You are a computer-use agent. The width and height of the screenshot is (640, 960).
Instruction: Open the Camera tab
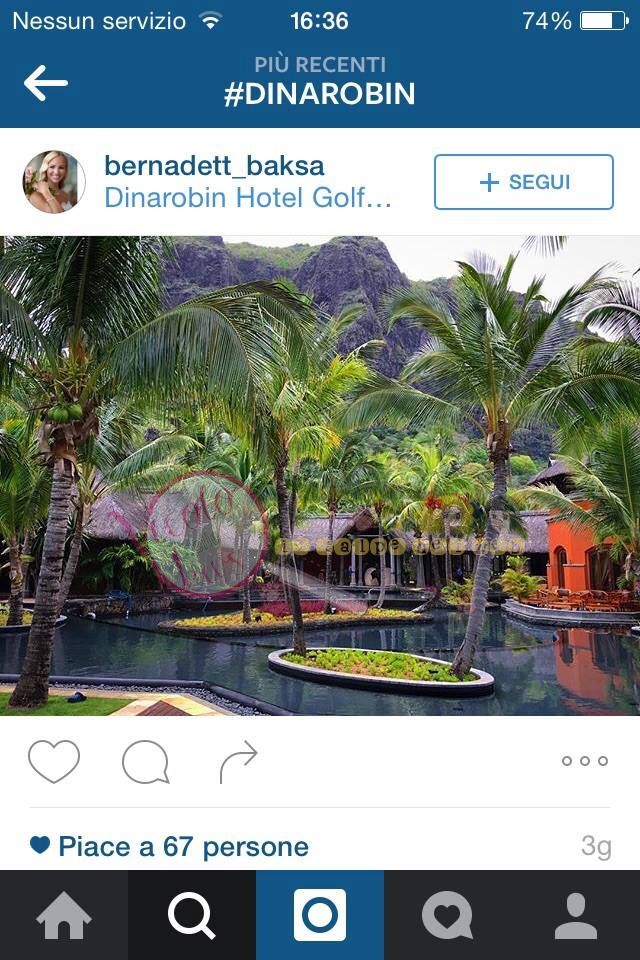pyautogui.click(x=320, y=915)
